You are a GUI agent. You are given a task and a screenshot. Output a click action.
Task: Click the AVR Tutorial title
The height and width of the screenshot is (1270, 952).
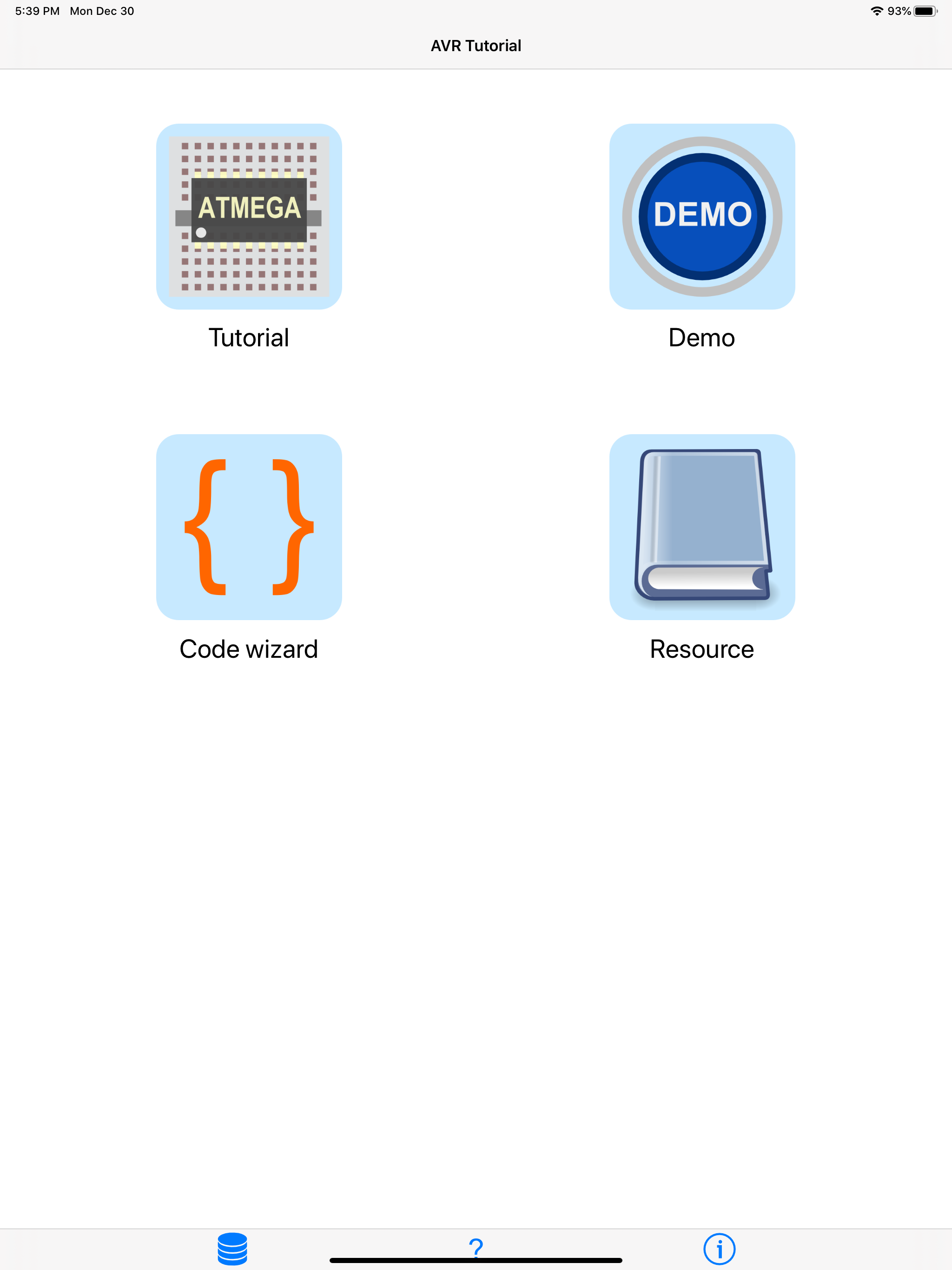tap(476, 46)
